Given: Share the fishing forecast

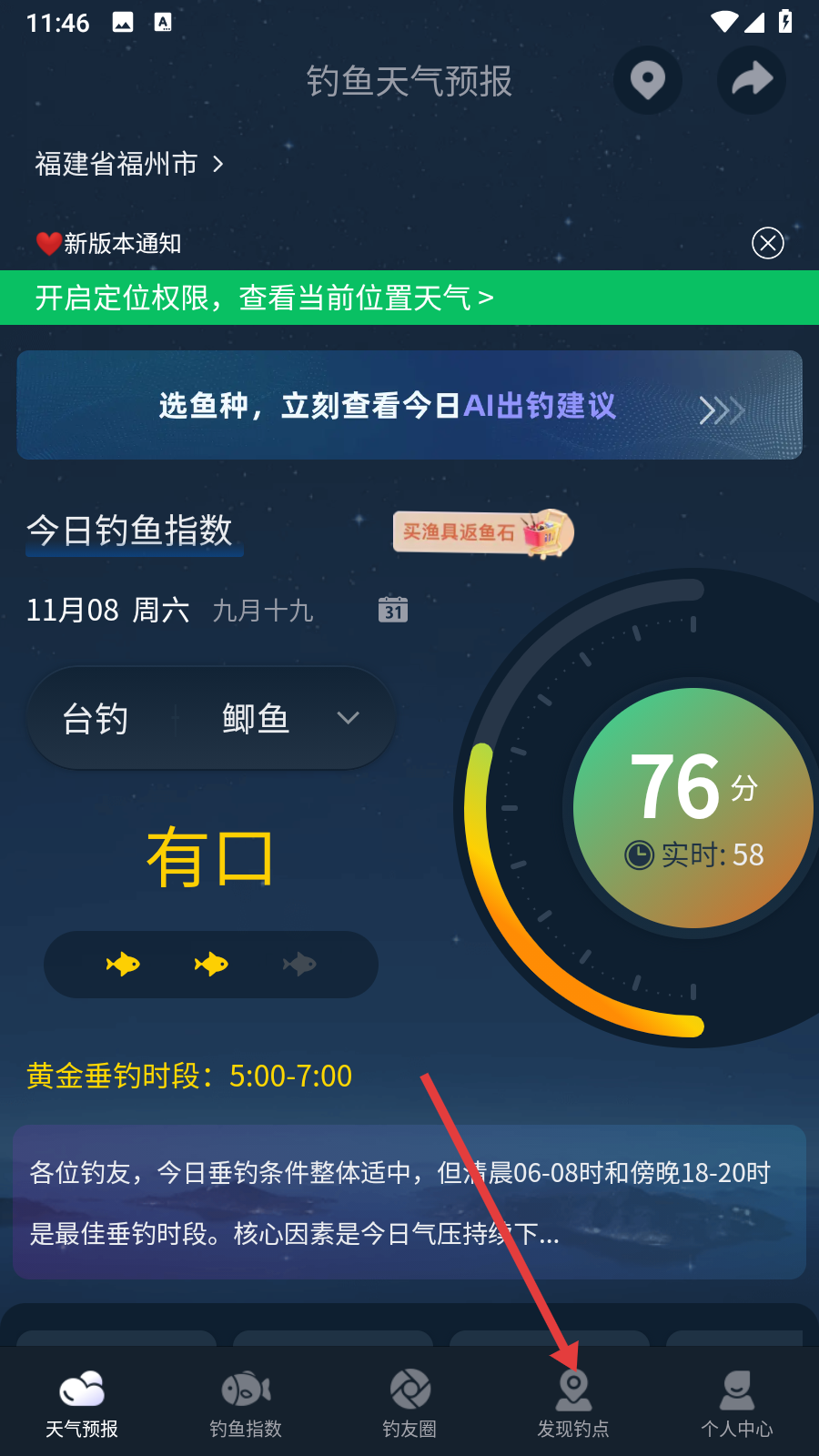Looking at the screenshot, I should click(x=752, y=80).
